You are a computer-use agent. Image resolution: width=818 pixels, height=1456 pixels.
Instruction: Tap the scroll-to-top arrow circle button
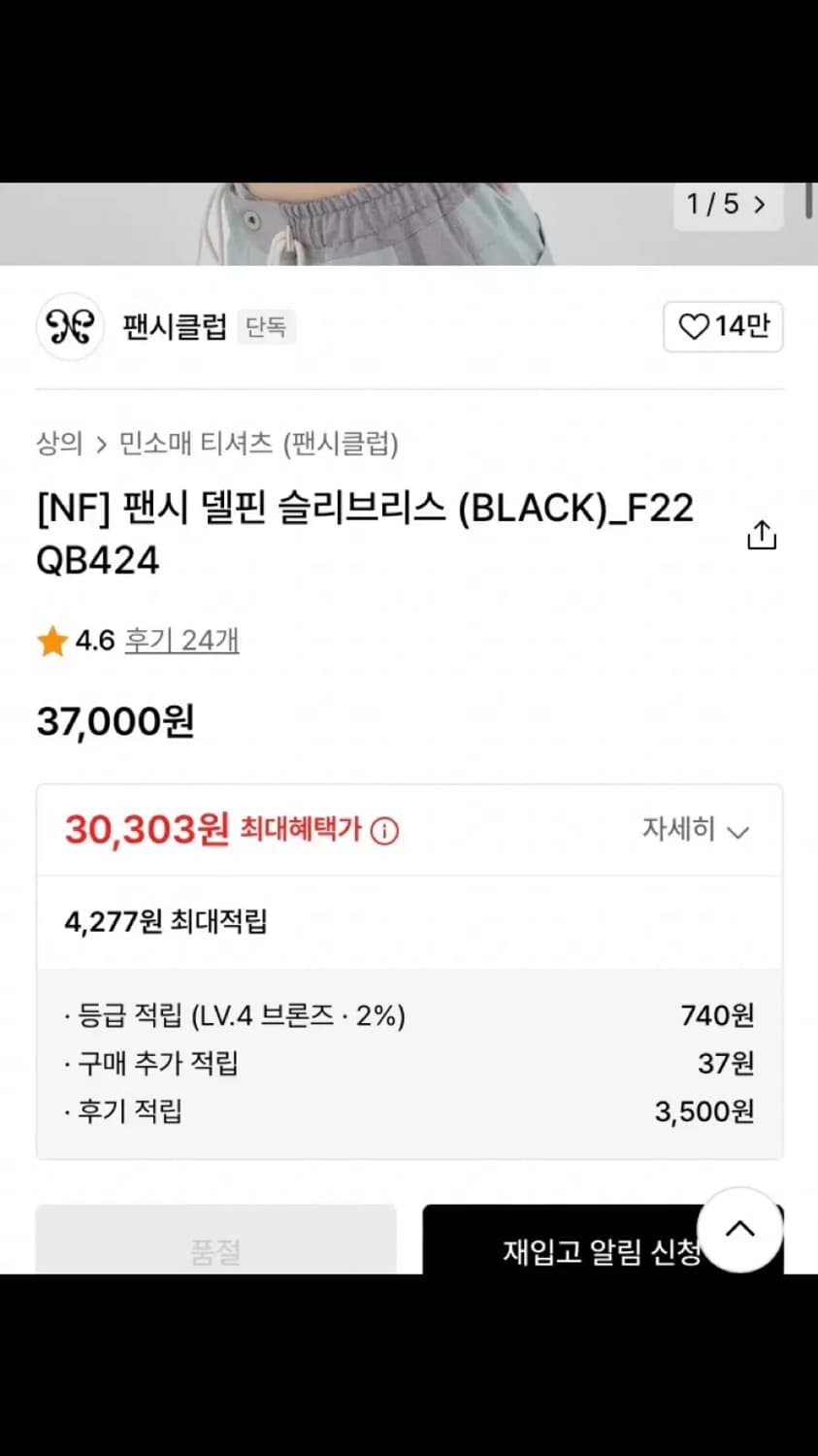pyautogui.click(x=741, y=1230)
